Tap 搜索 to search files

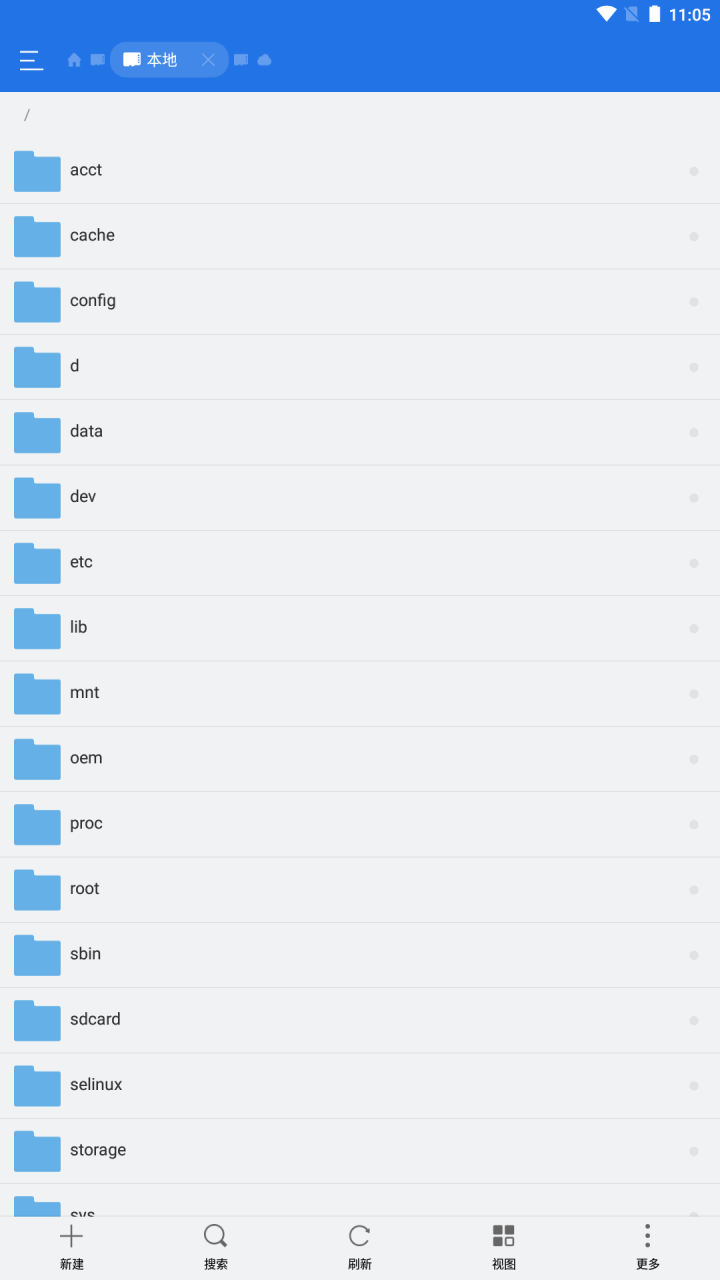(x=216, y=1247)
